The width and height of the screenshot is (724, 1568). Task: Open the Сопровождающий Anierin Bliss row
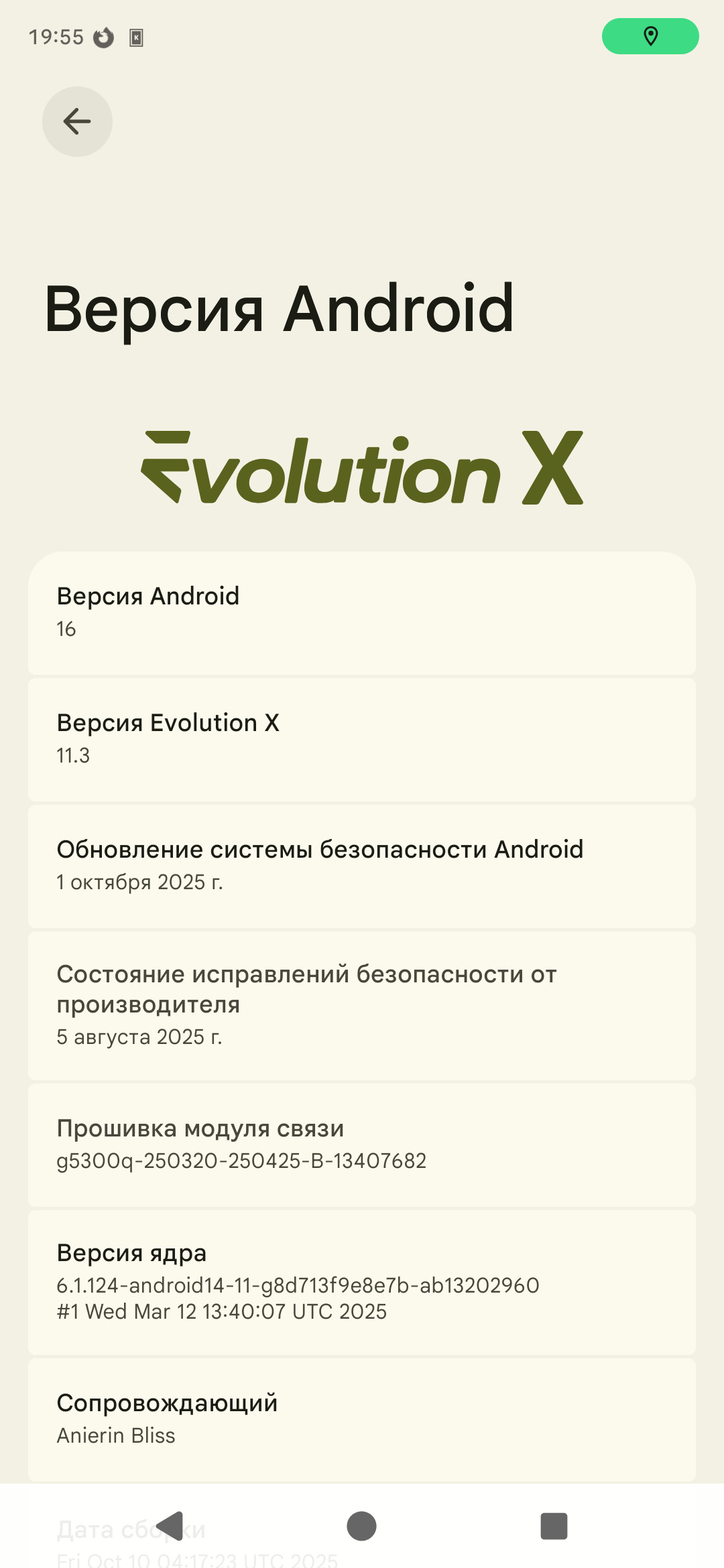pos(362,1419)
